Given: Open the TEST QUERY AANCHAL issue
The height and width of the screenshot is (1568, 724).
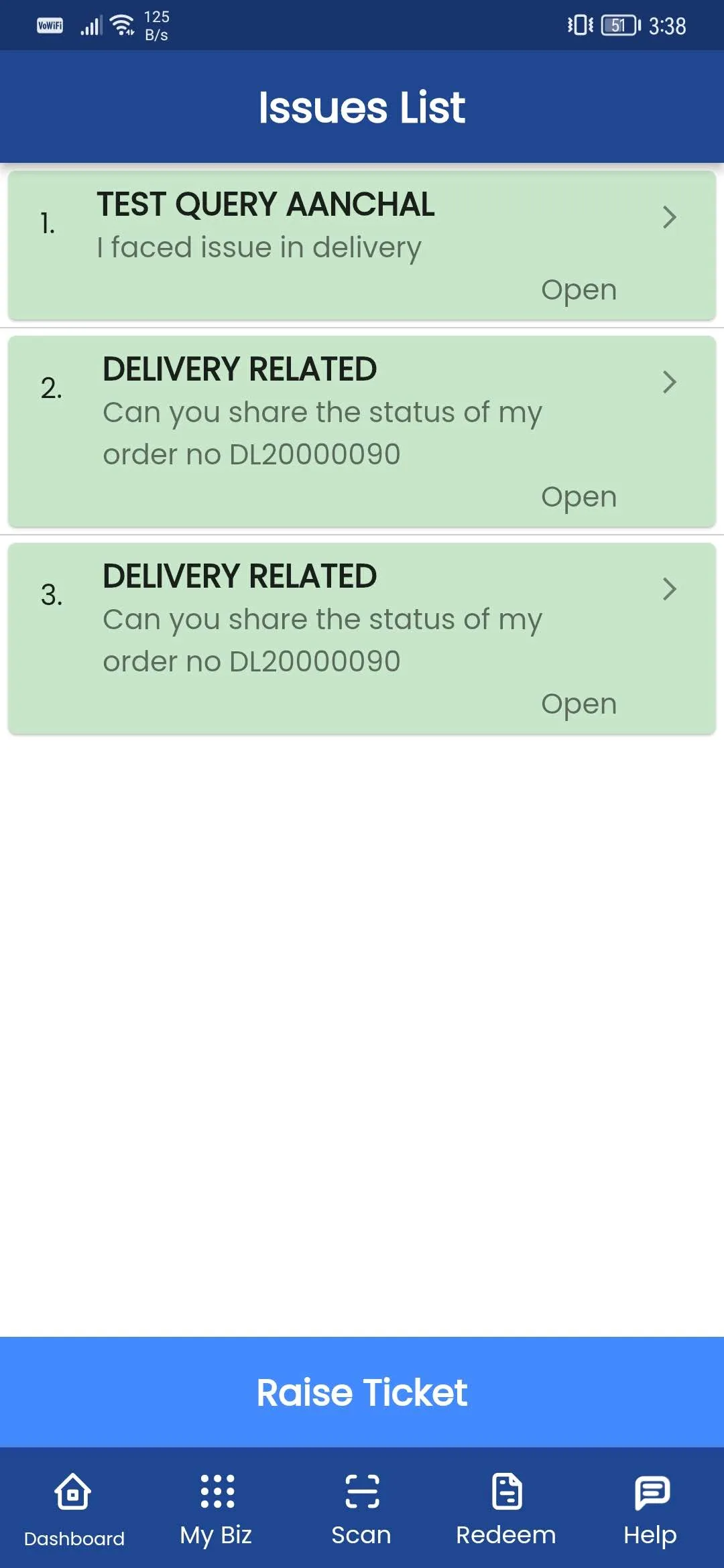Looking at the screenshot, I should click(362, 245).
